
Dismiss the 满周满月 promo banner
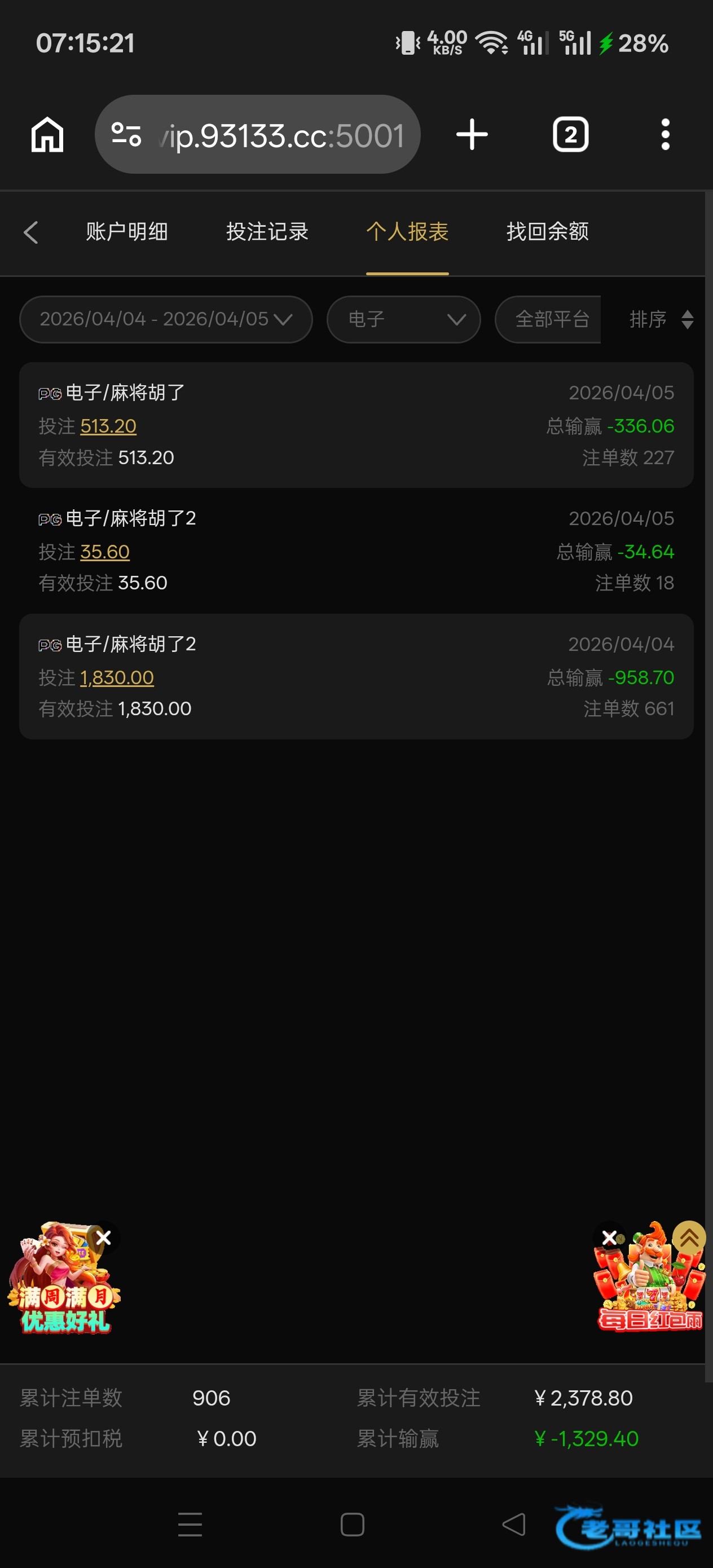tap(104, 1237)
